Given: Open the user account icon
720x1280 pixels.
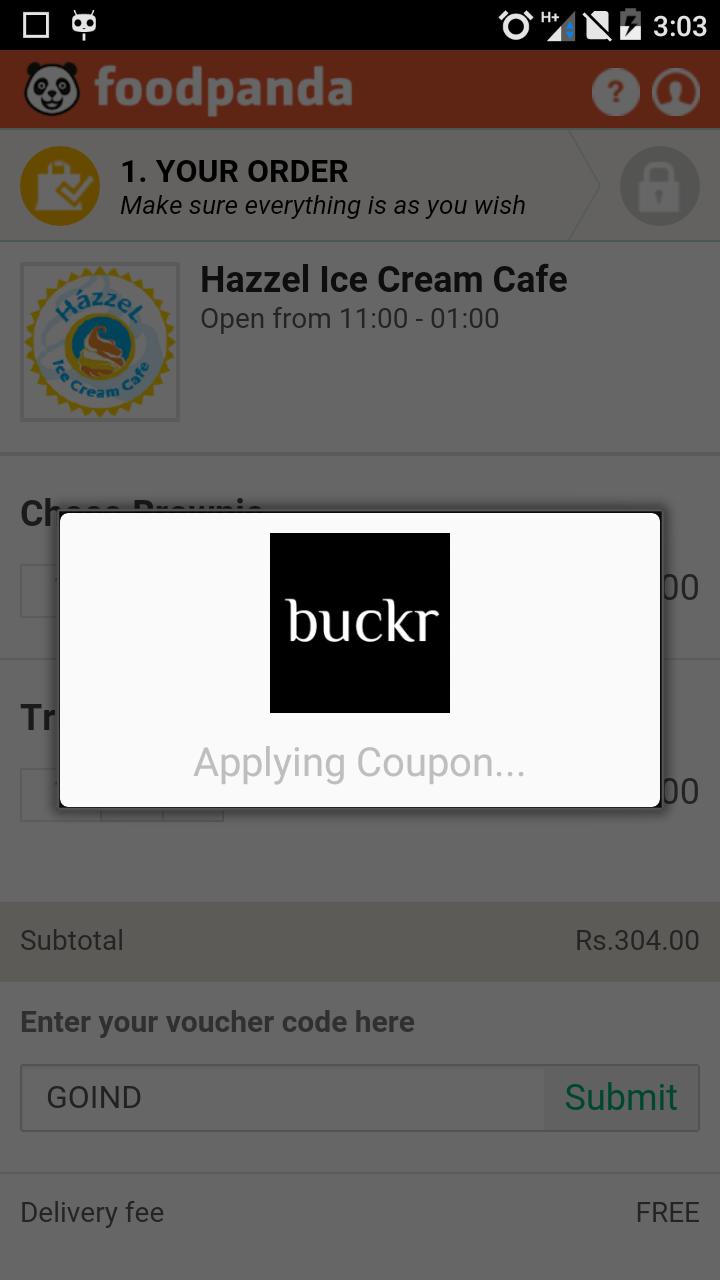Looking at the screenshot, I should (x=676, y=93).
